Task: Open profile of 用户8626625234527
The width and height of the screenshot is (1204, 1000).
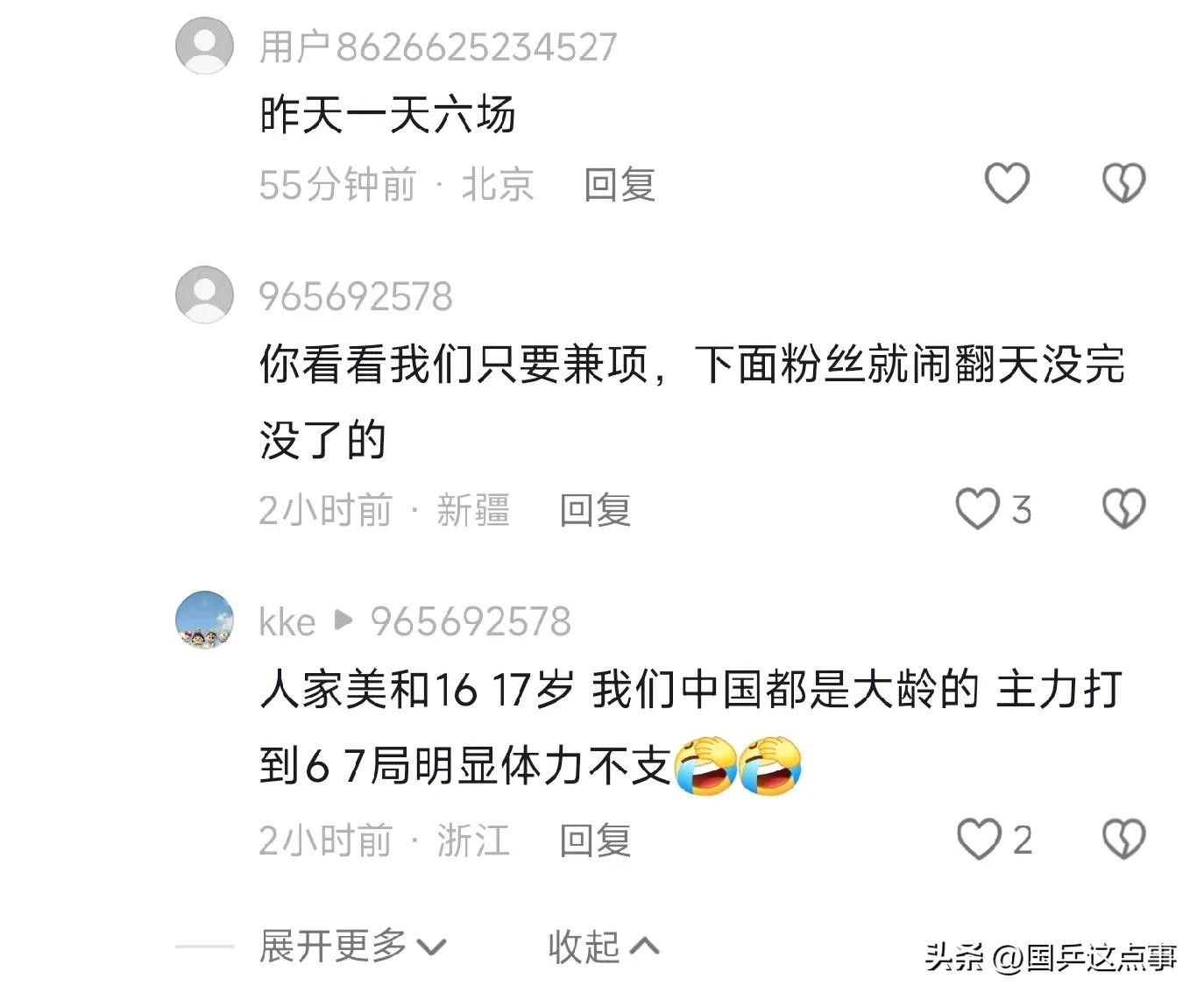Action: 204,45
